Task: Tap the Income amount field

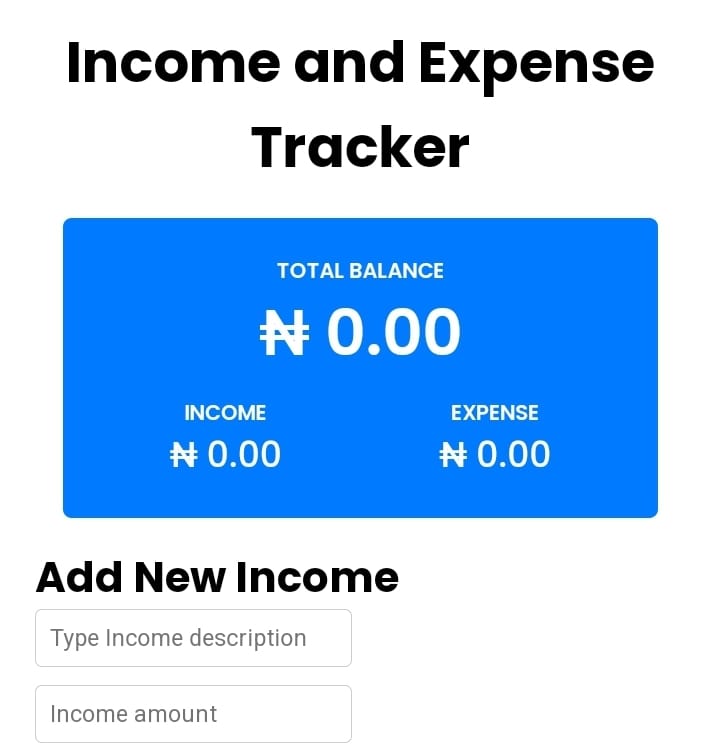Action: [193, 714]
